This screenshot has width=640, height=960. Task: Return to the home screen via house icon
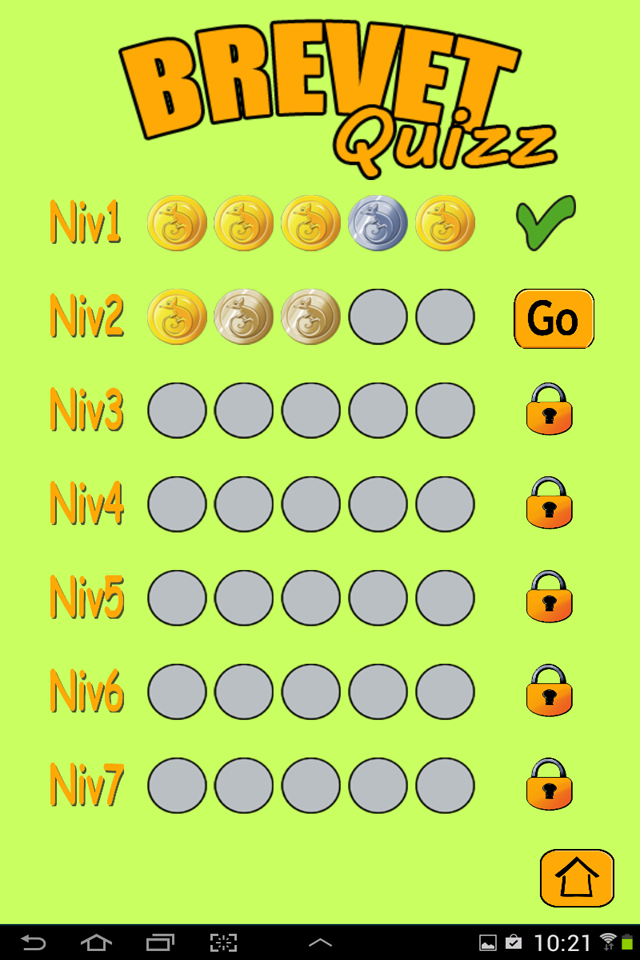[x=577, y=878]
